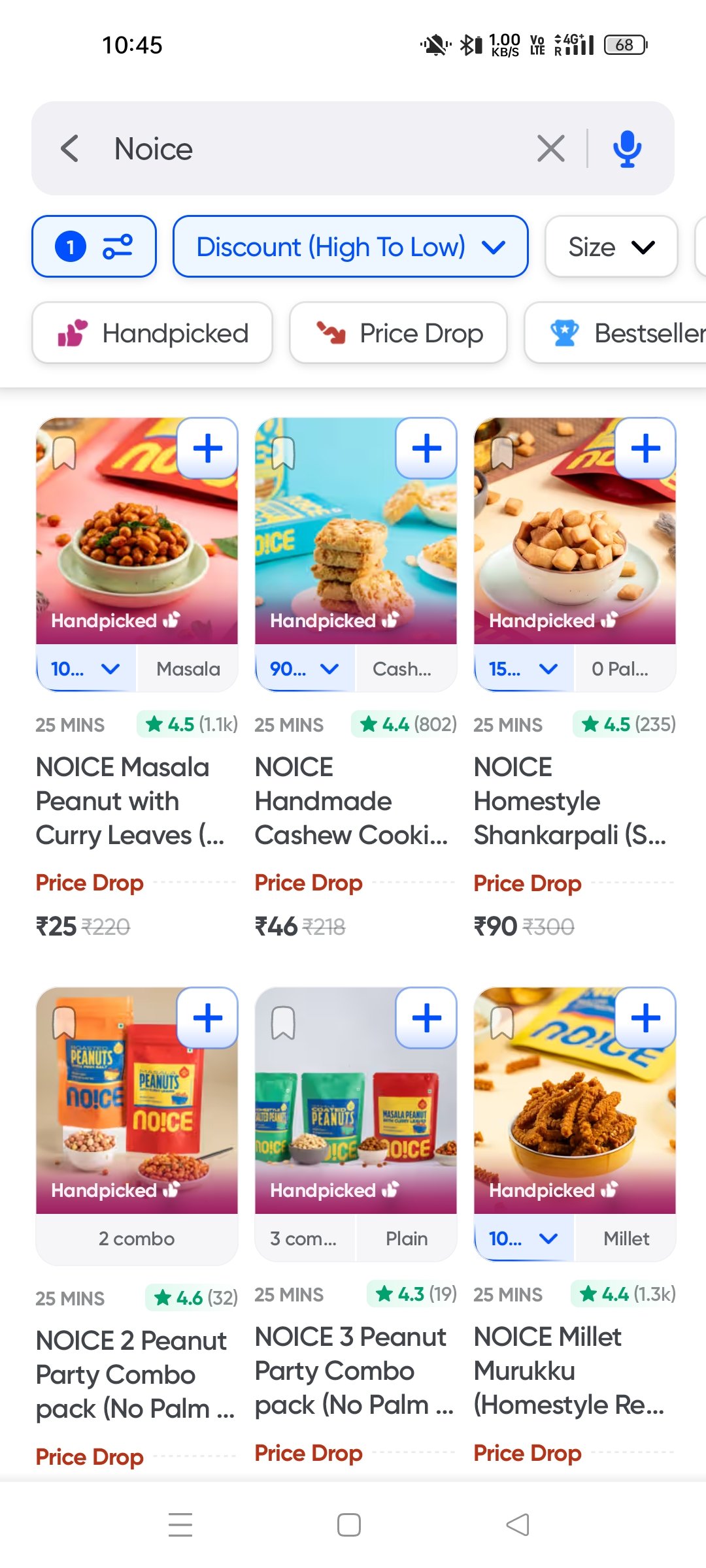This screenshot has width=706, height=1568.
Task: Bookmark the NOICE Masala Peanut product
Action: coord(64,453)
